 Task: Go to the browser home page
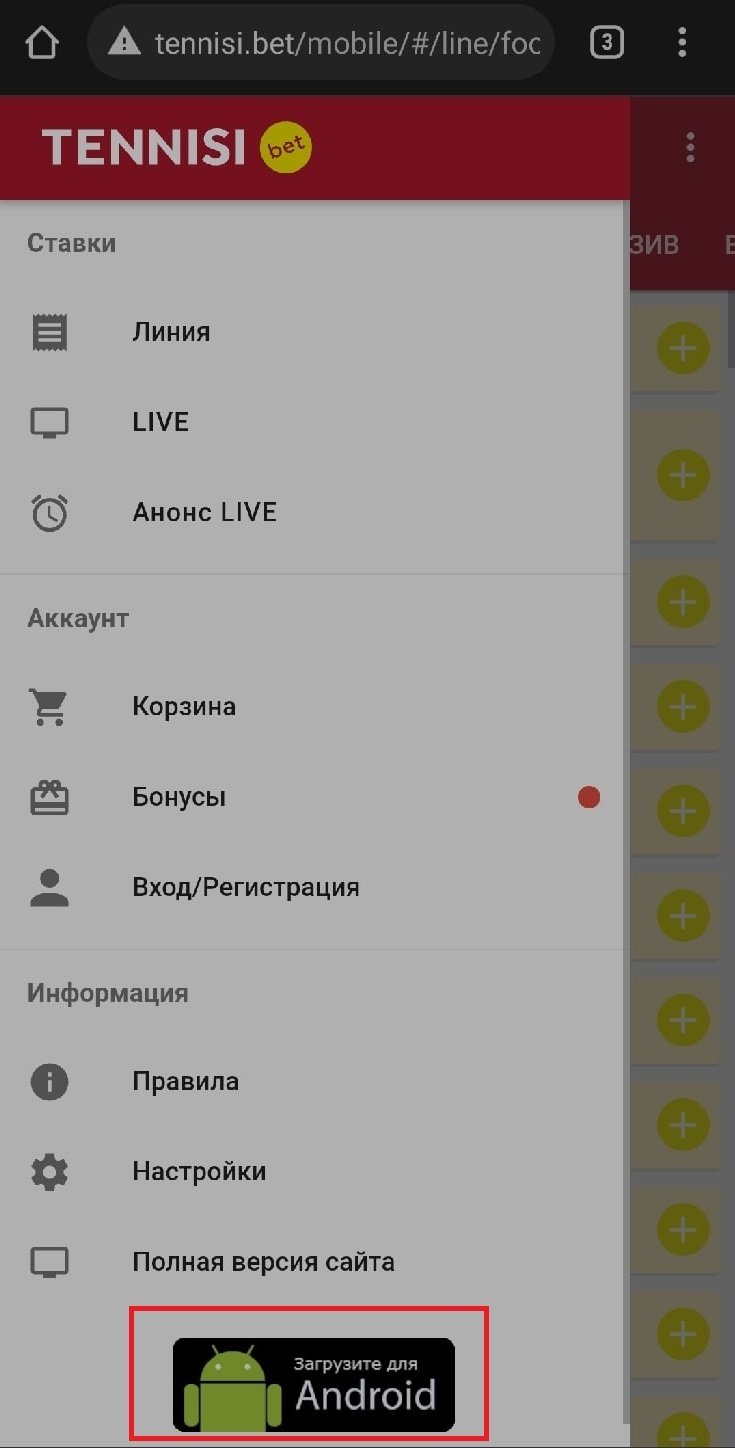click(x=42, y=42)
